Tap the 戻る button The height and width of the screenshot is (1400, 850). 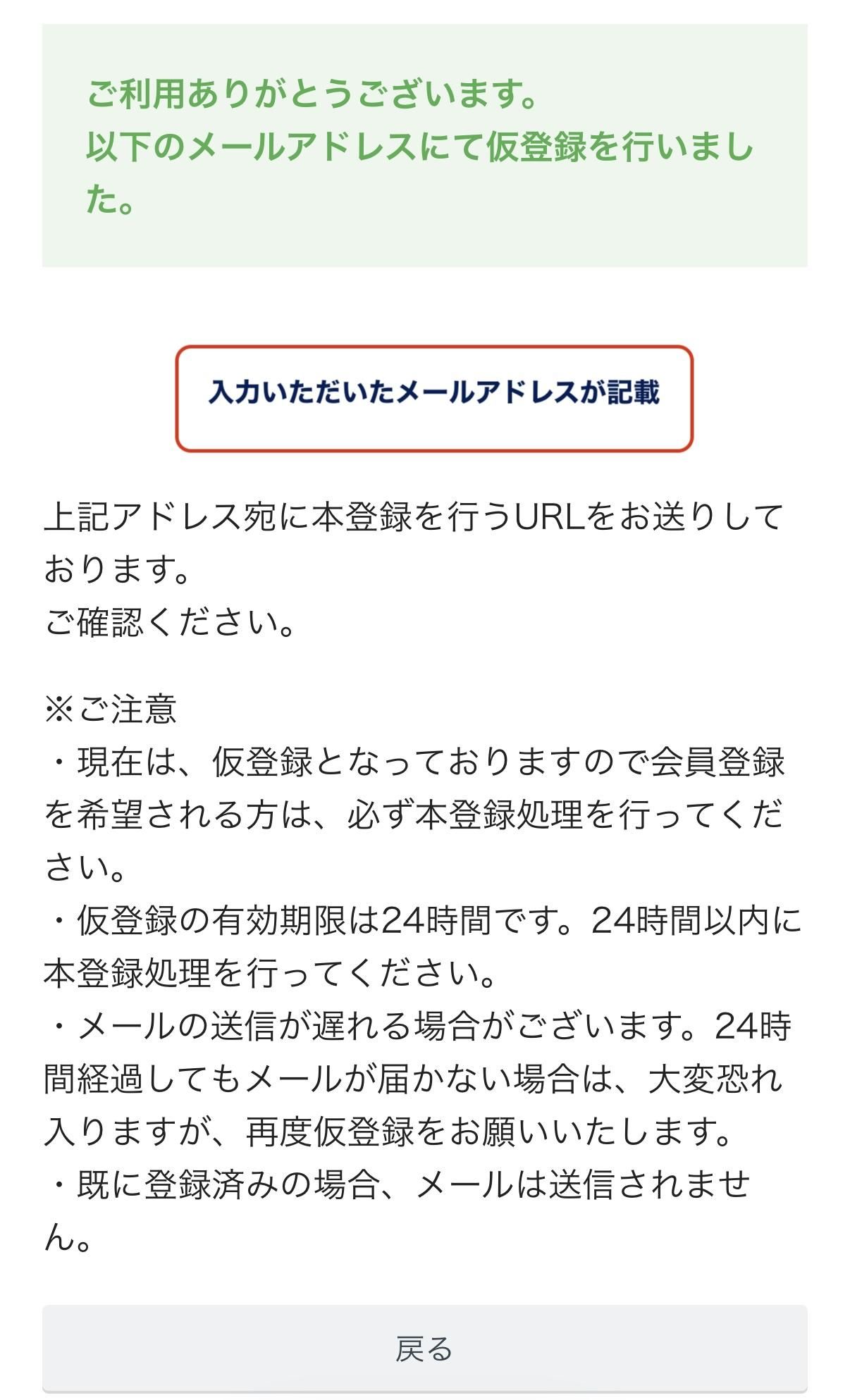(424, 1349)
